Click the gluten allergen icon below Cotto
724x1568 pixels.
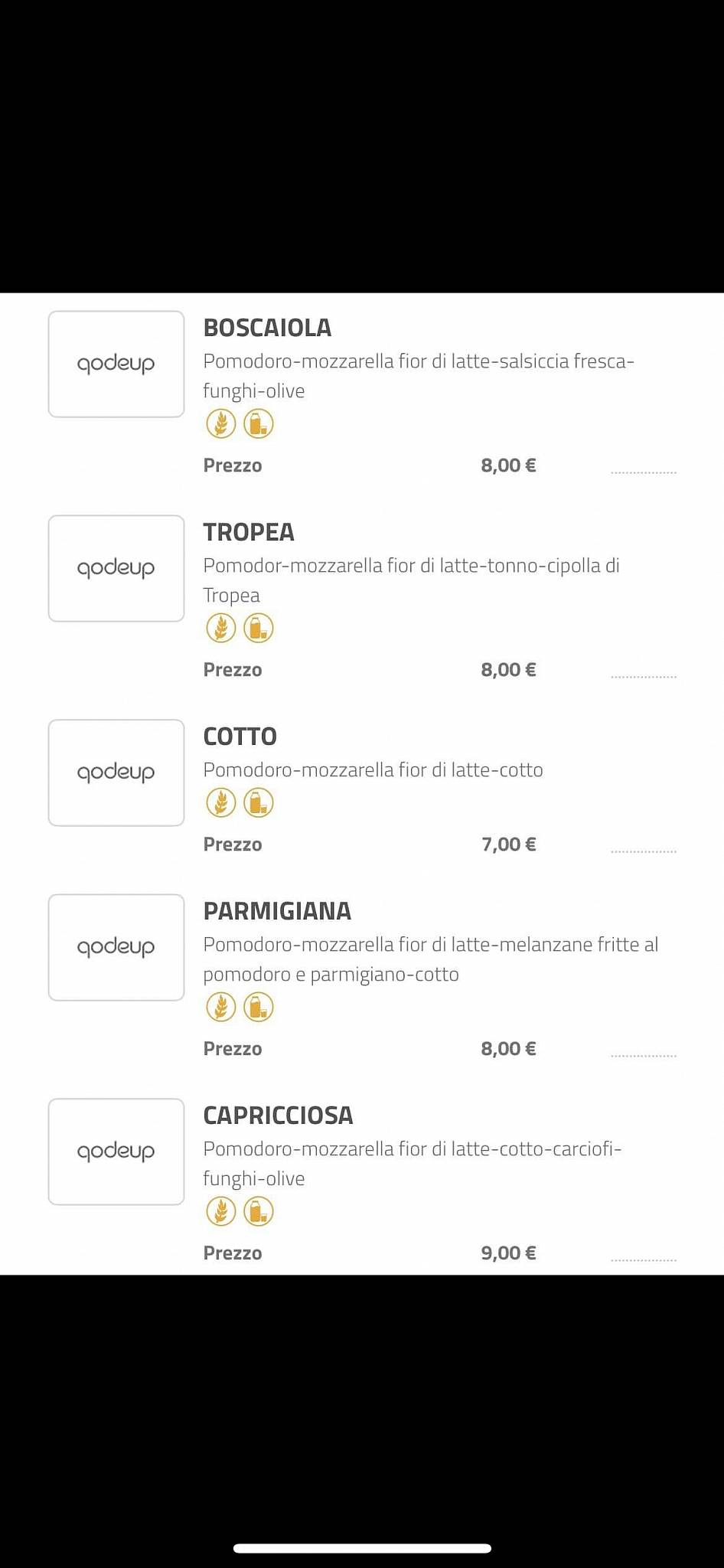tap(220, 802)
